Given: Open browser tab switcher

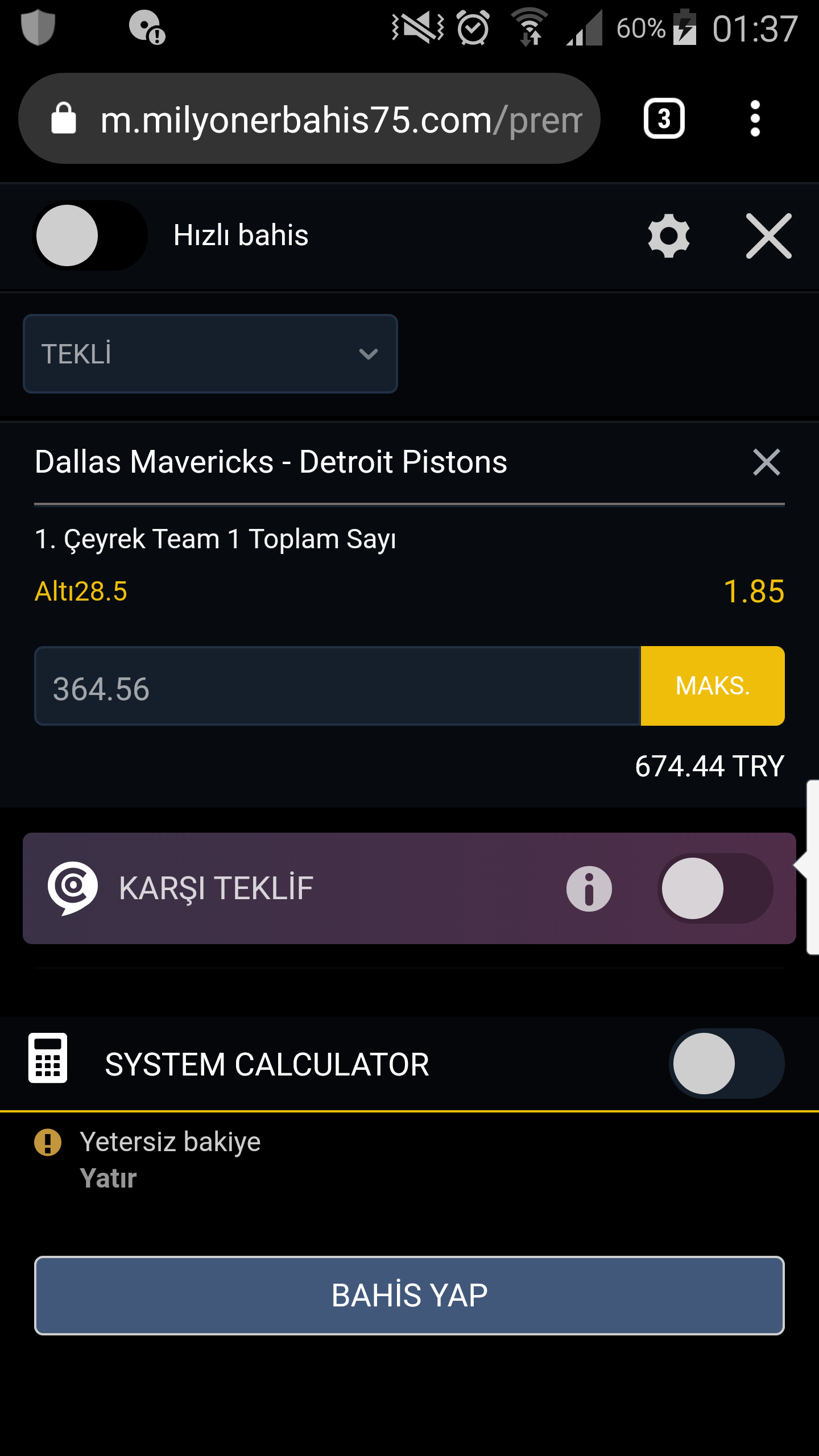Looking at the screenshot, I should [664, 118].
